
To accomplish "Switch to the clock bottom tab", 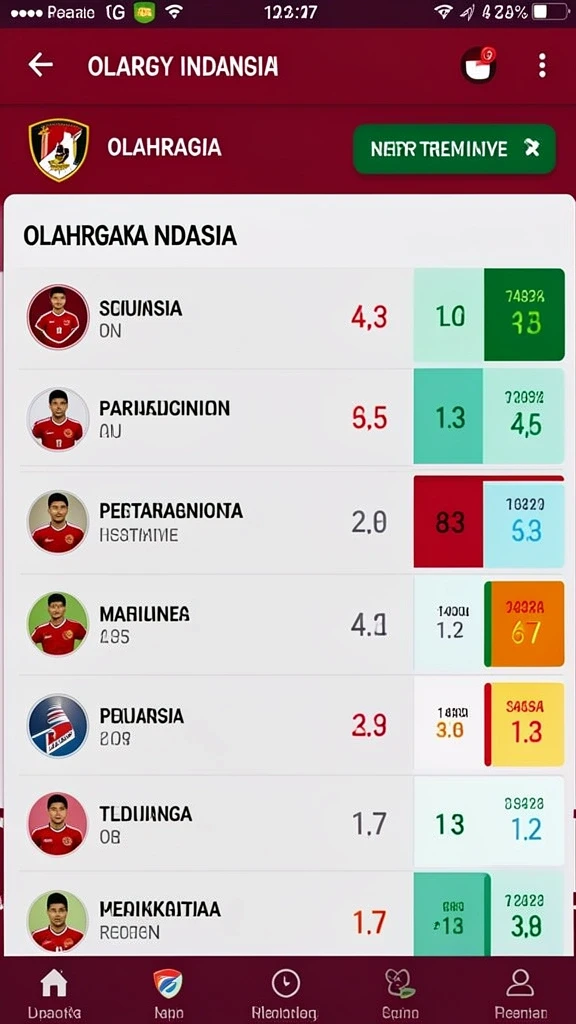I will [x=285, y=993].
